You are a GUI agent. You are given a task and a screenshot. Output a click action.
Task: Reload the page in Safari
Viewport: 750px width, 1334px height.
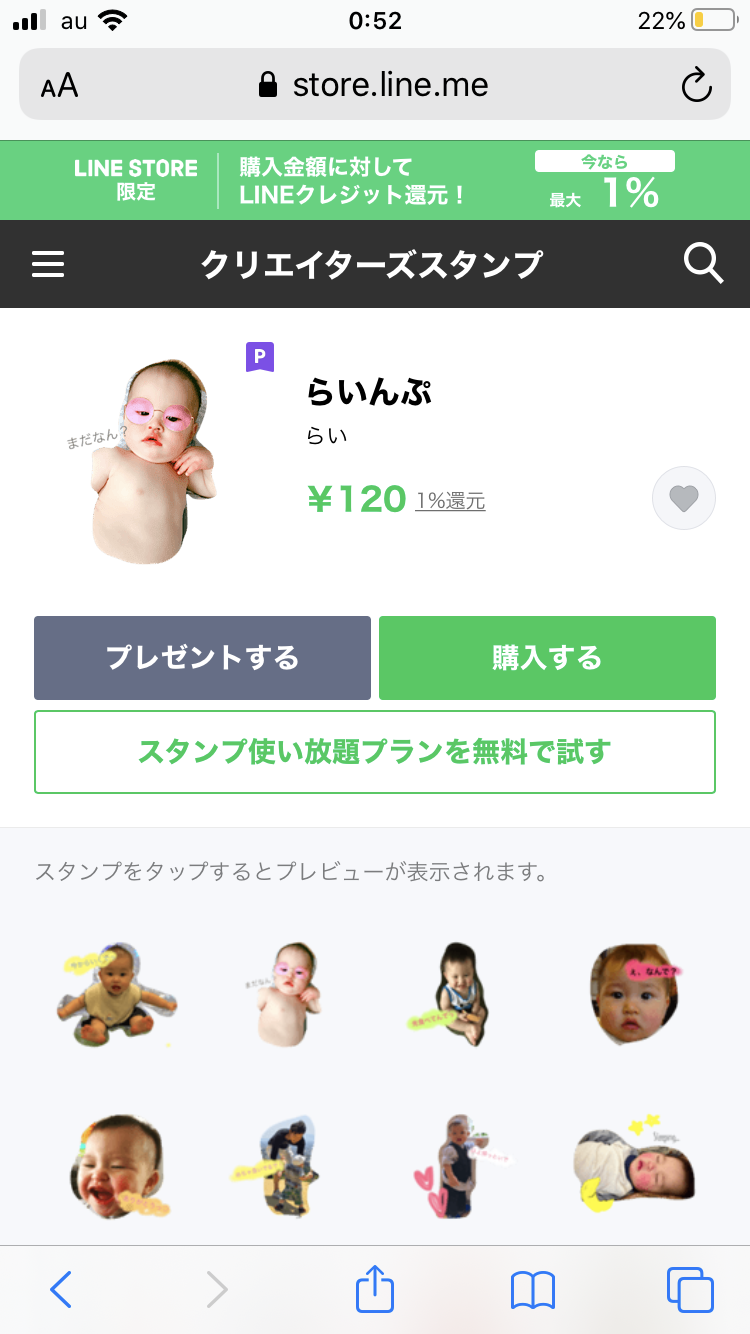pyautogui.click(x=696, y=86)
